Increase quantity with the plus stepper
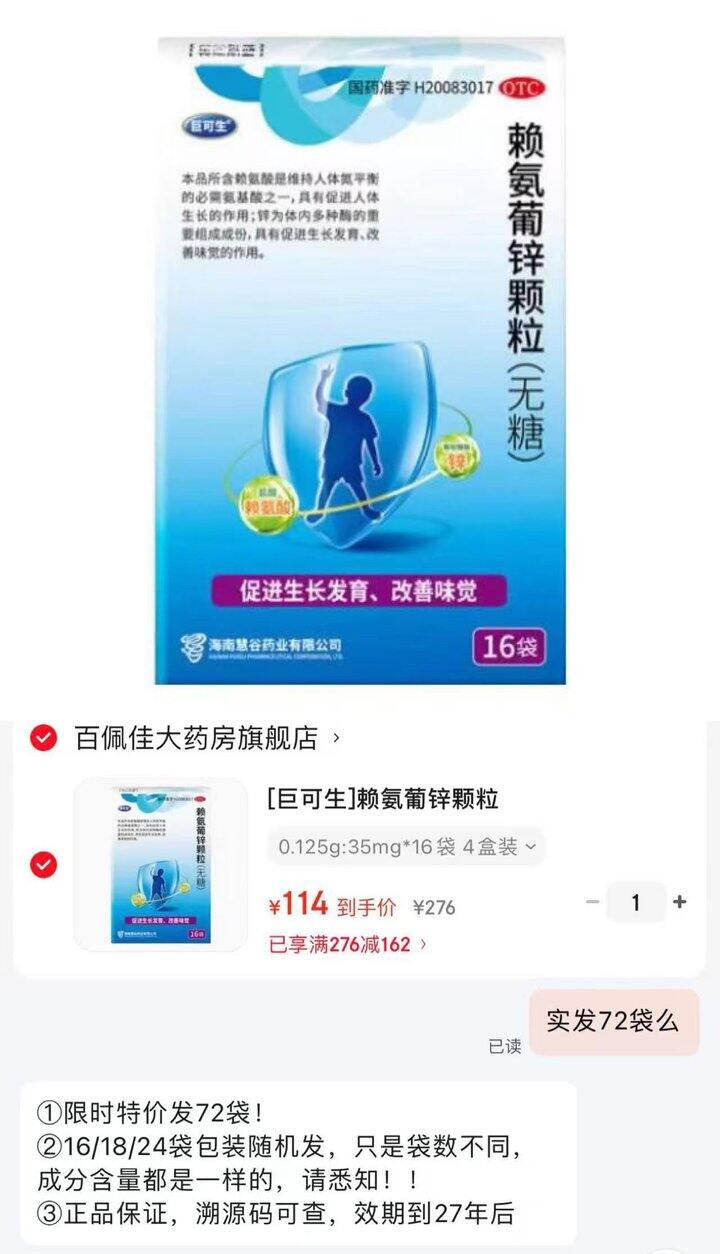The width and height of the screenshot is (720, 1254). point(681,901)
